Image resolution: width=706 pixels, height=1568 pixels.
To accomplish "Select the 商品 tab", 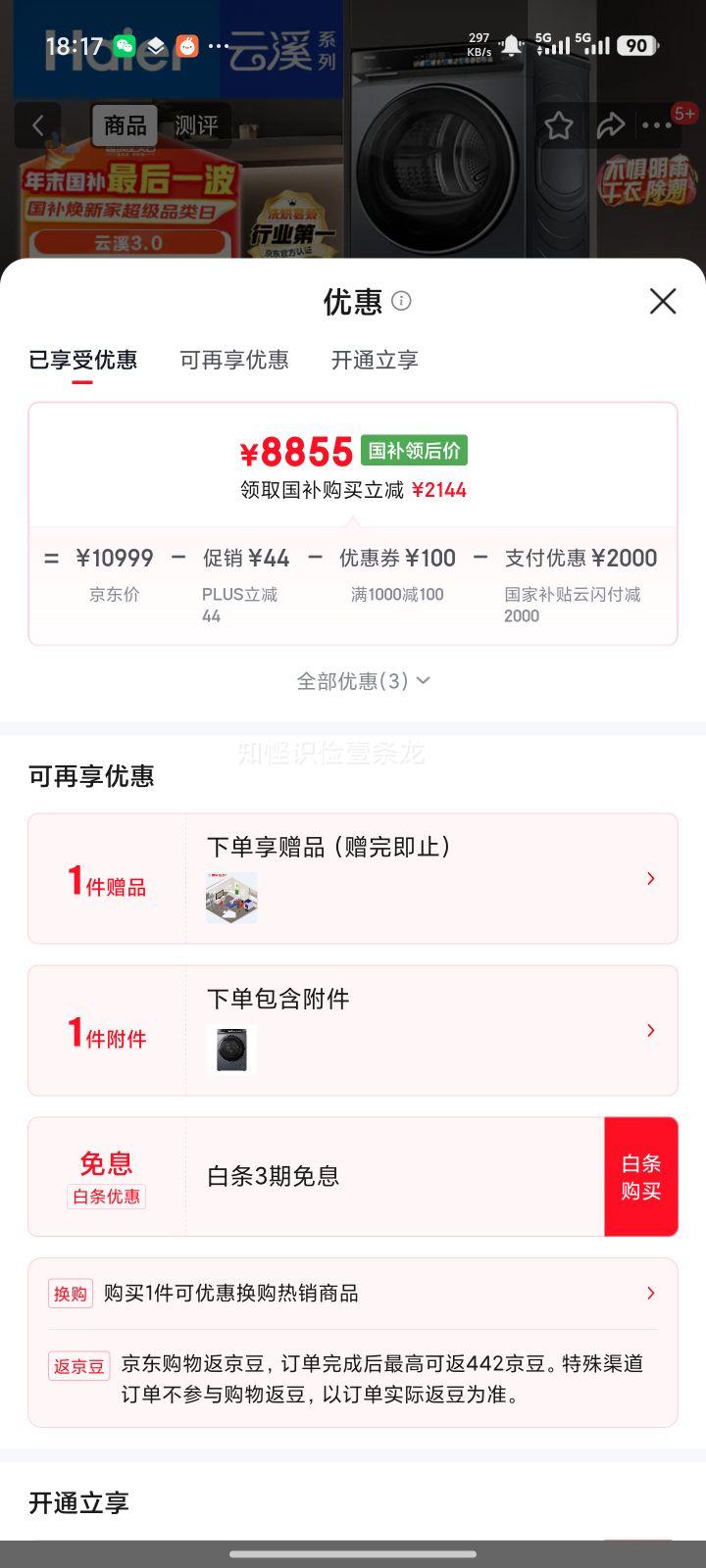I will click(x=125, y=124).
